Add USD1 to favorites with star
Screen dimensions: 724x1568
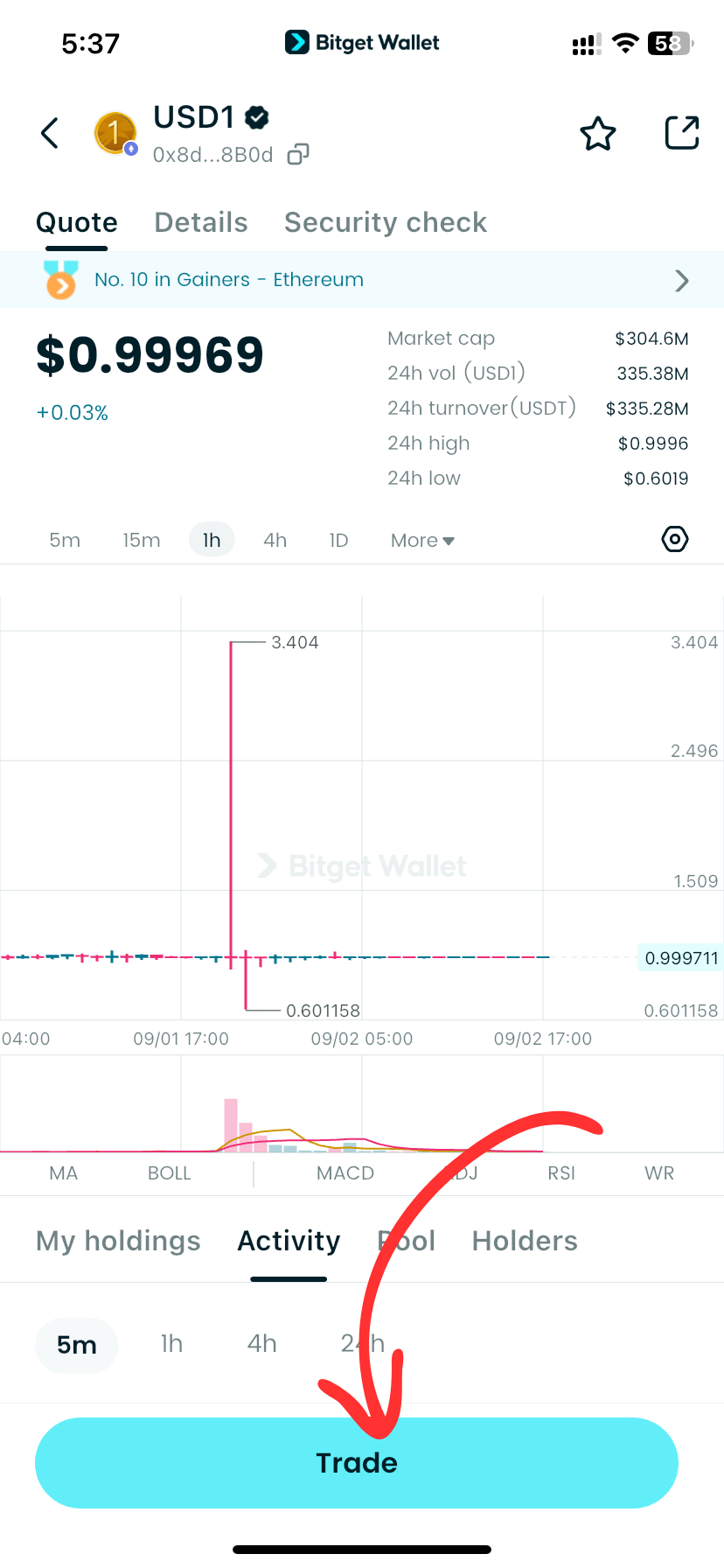pyautogui.click(x=598, y=134)
